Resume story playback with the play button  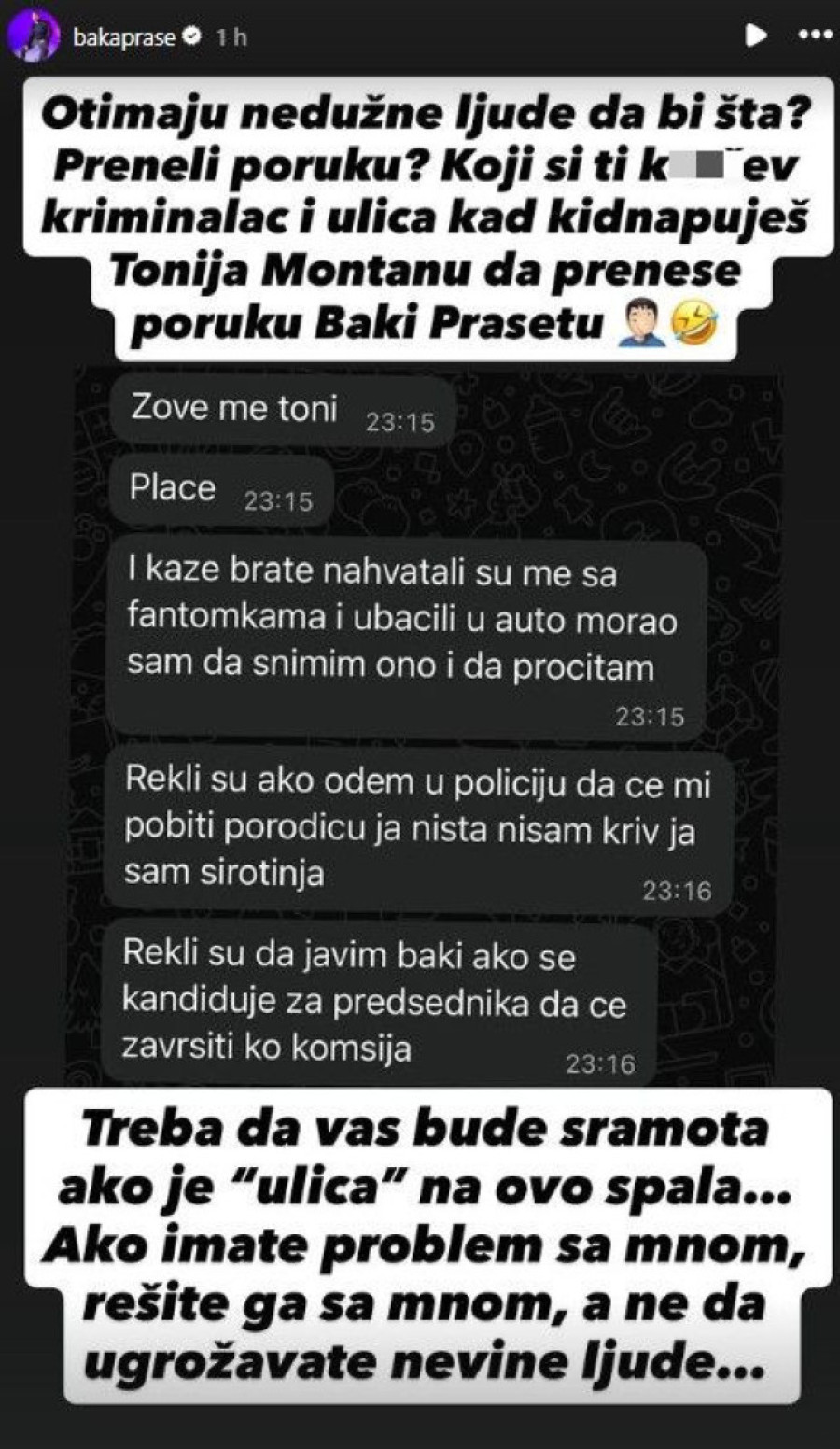click(756, 36)
